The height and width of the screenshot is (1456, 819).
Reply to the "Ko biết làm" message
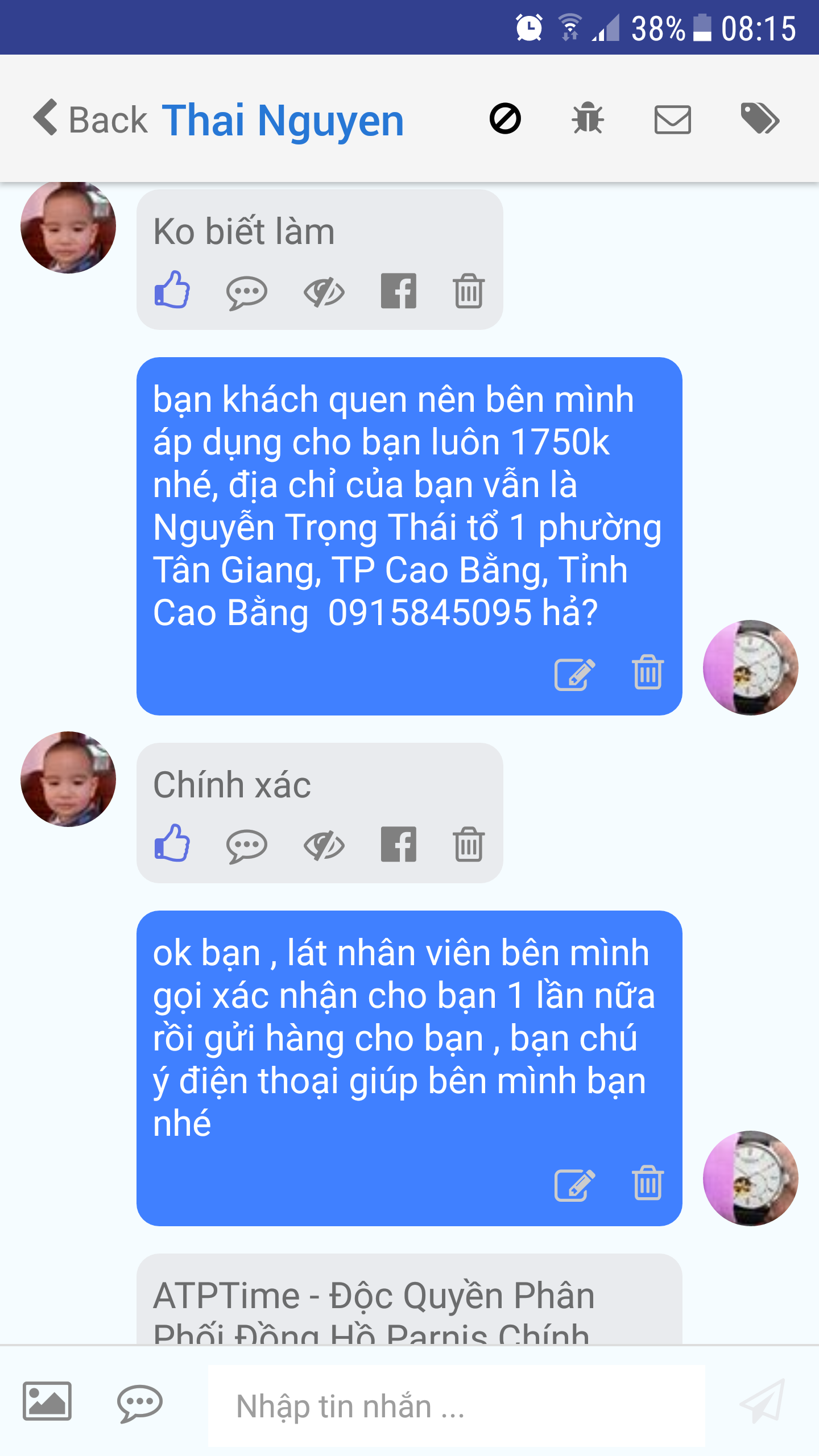pyautogui.click(x=246, y=292)
